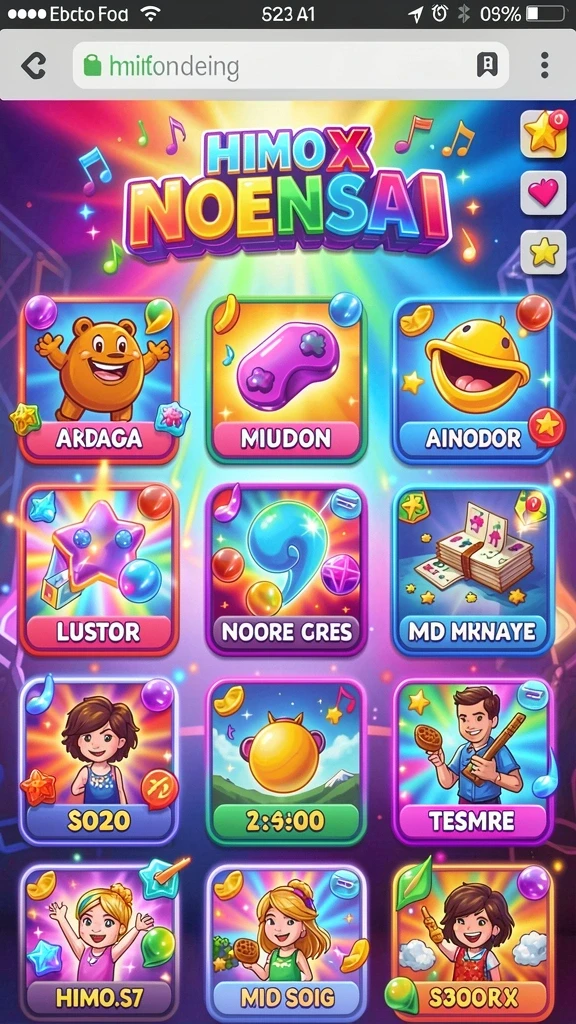Image resolution: width=576 pixels, height=1024 pixels.
Task: Bookmark this page from the address bar
Action: tap(487, 65)
